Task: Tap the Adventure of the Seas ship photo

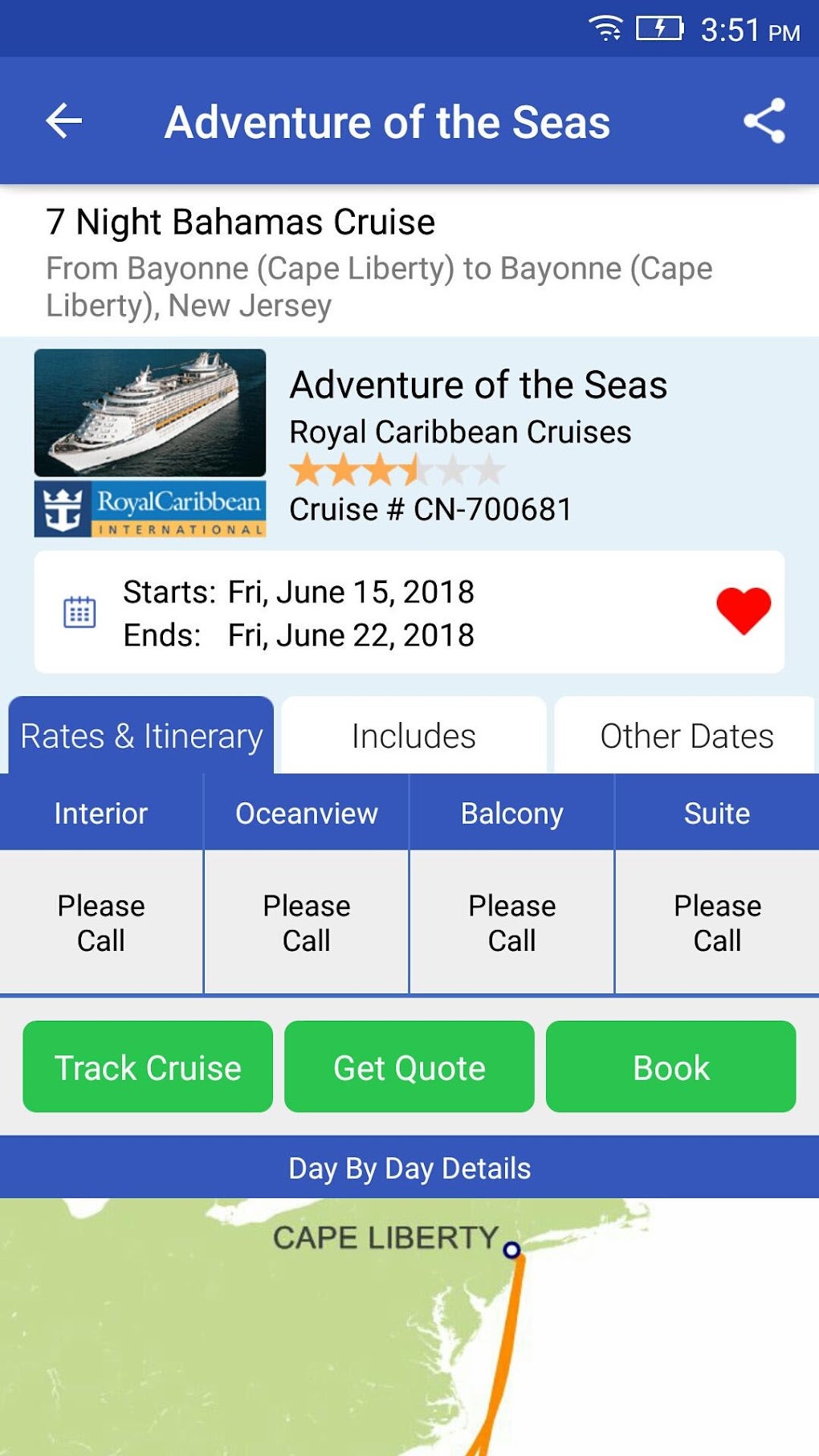Action: 149,413
